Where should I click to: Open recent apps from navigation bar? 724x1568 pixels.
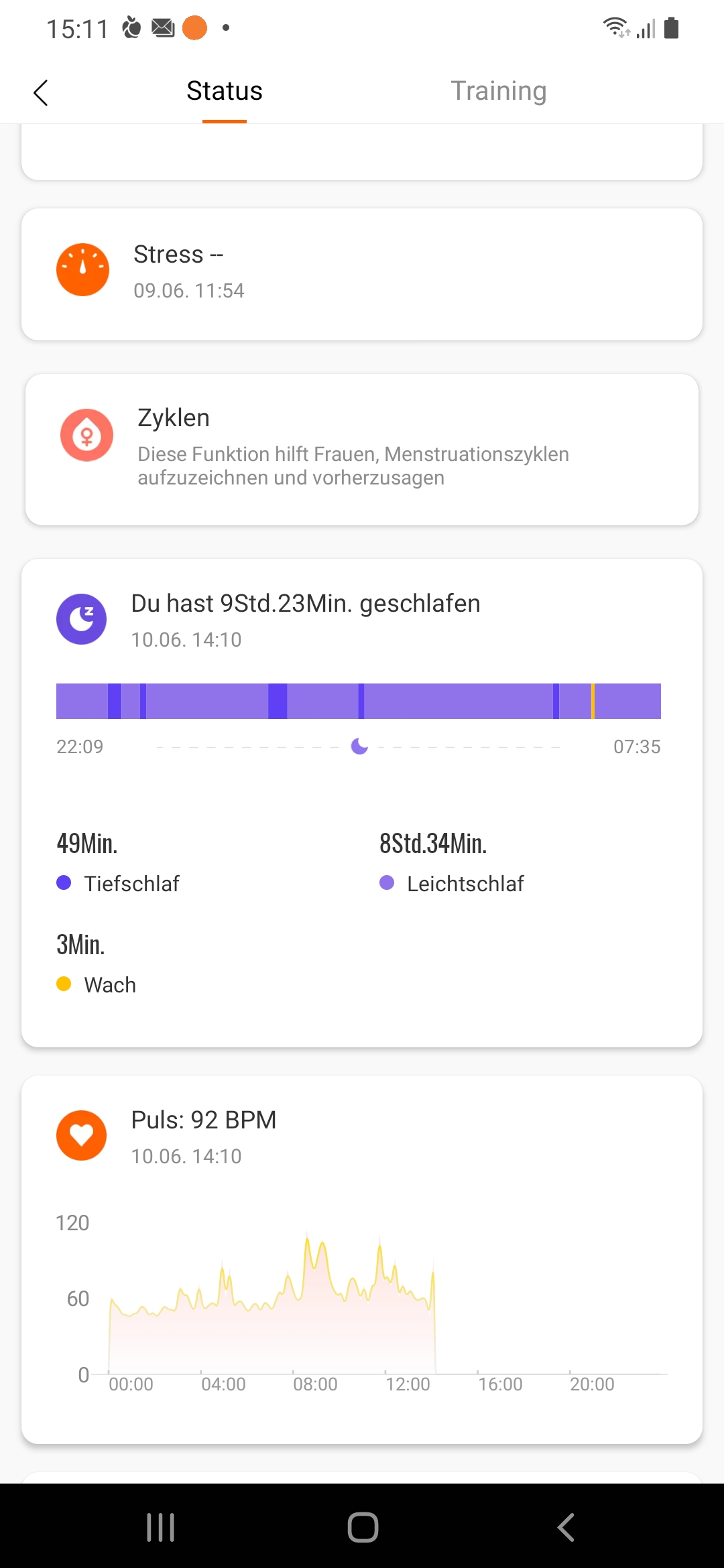161,1527
